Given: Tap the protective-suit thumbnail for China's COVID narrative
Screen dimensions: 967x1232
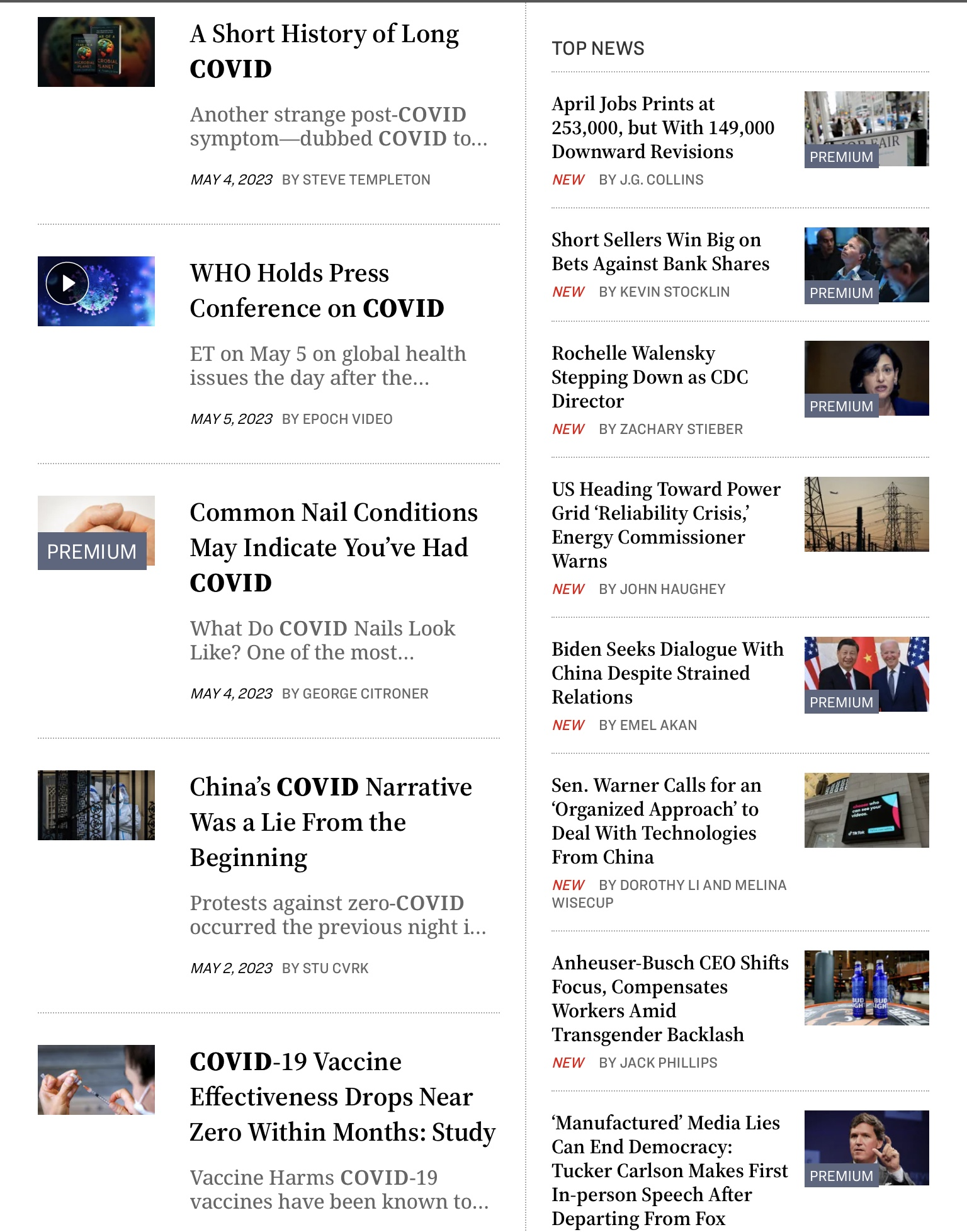Looking at the screenshot, I should 96,805.
